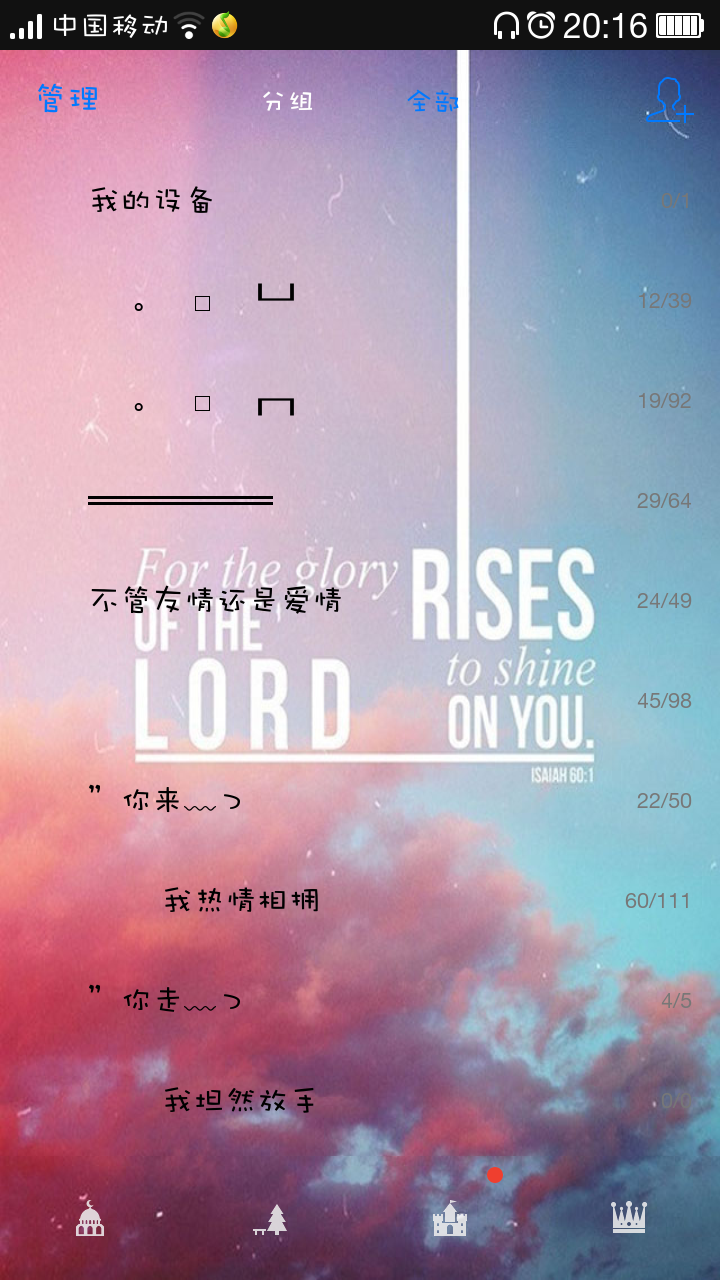Switch to the 分组 tab
The image size is (720, 1280).
[288, 101]
